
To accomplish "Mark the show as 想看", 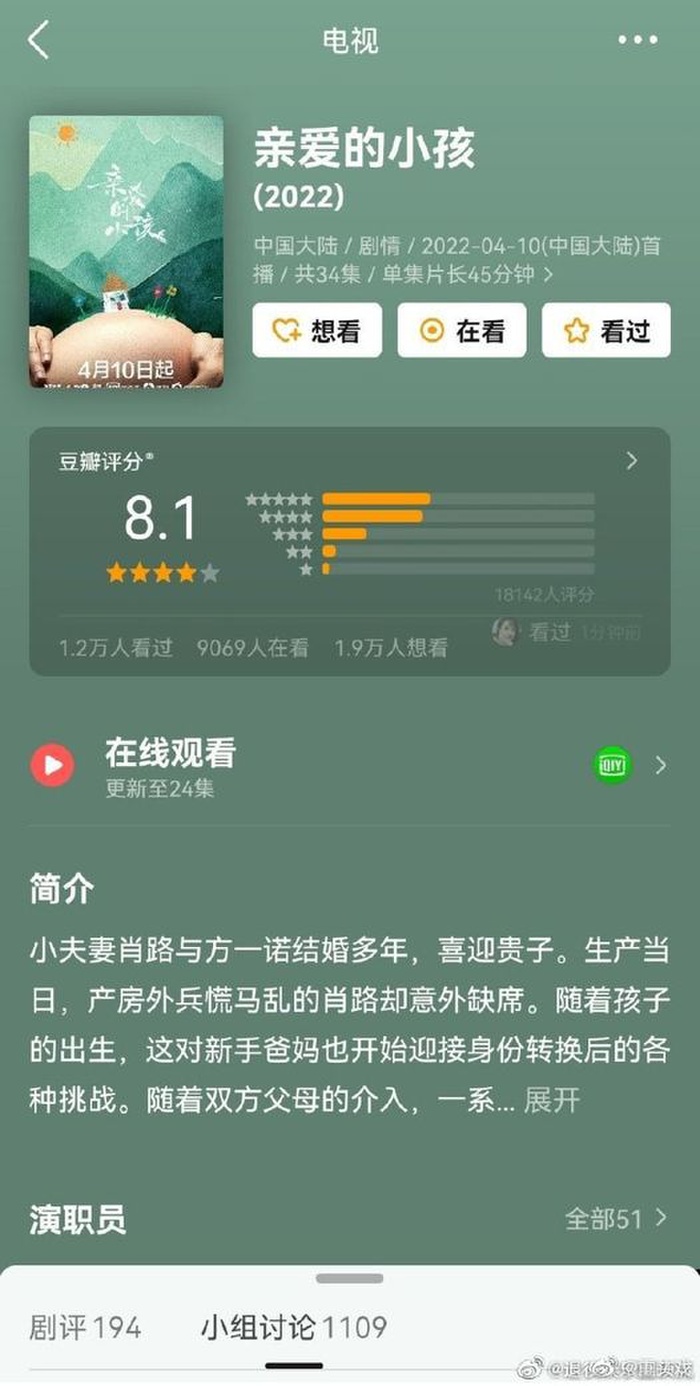I will 317,330.
